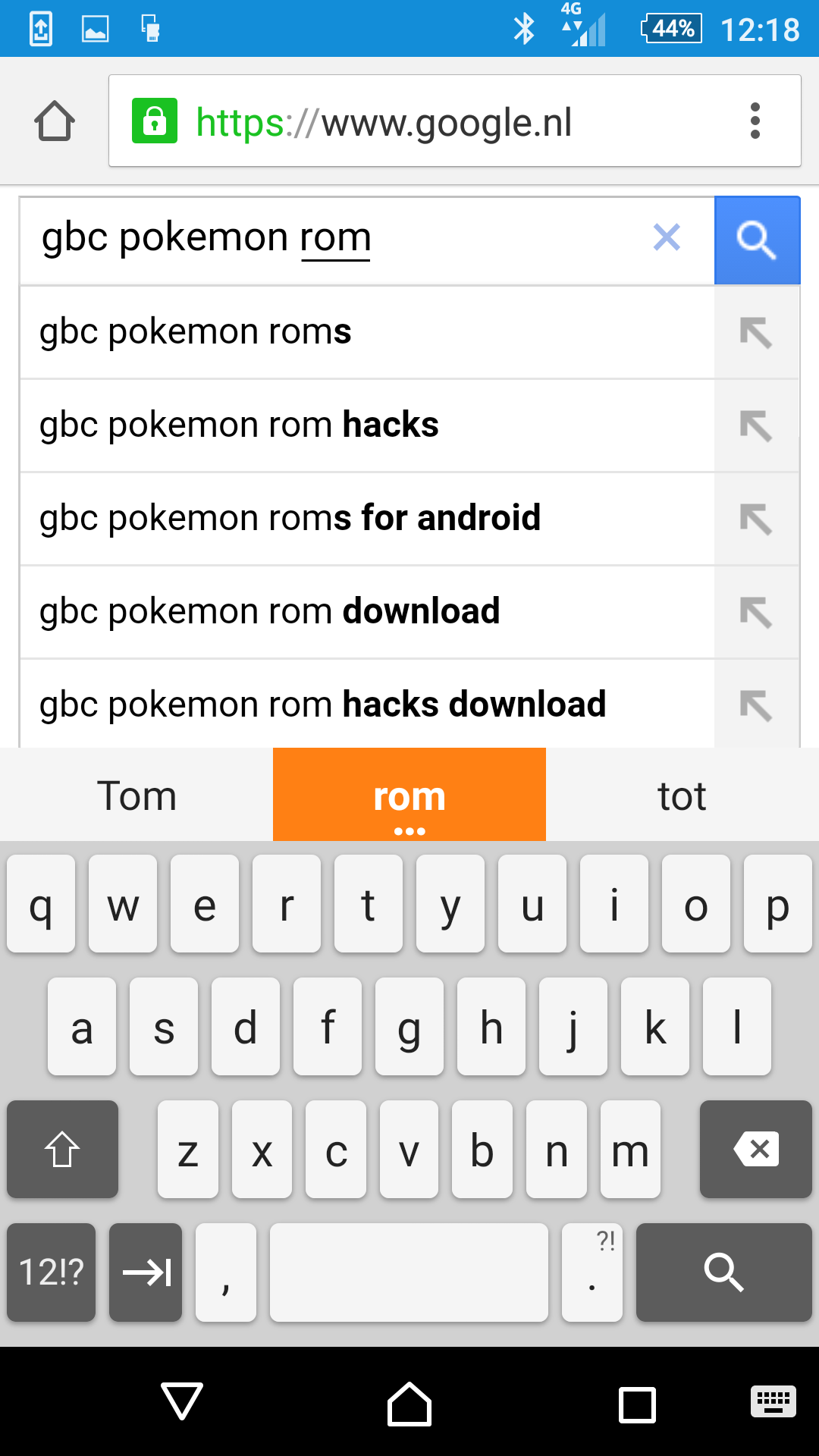Switch keyboard to numbers and symbols
Screen dimensions: 819x1456
tap(52, 1272)
